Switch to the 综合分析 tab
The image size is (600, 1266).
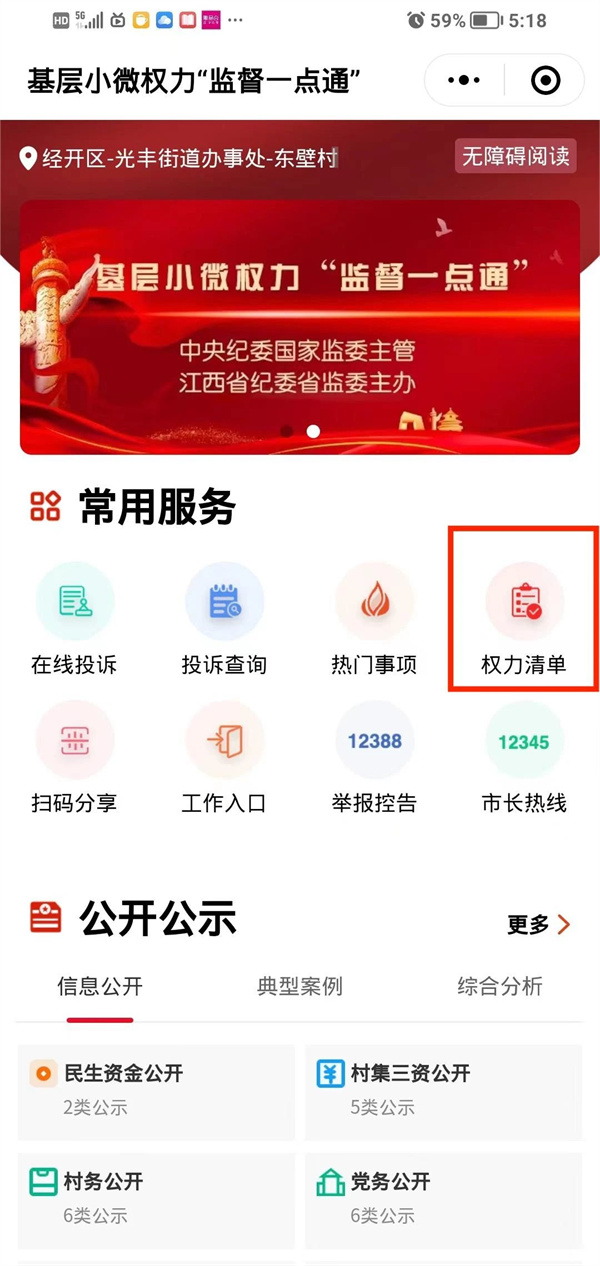click(500, 987)
